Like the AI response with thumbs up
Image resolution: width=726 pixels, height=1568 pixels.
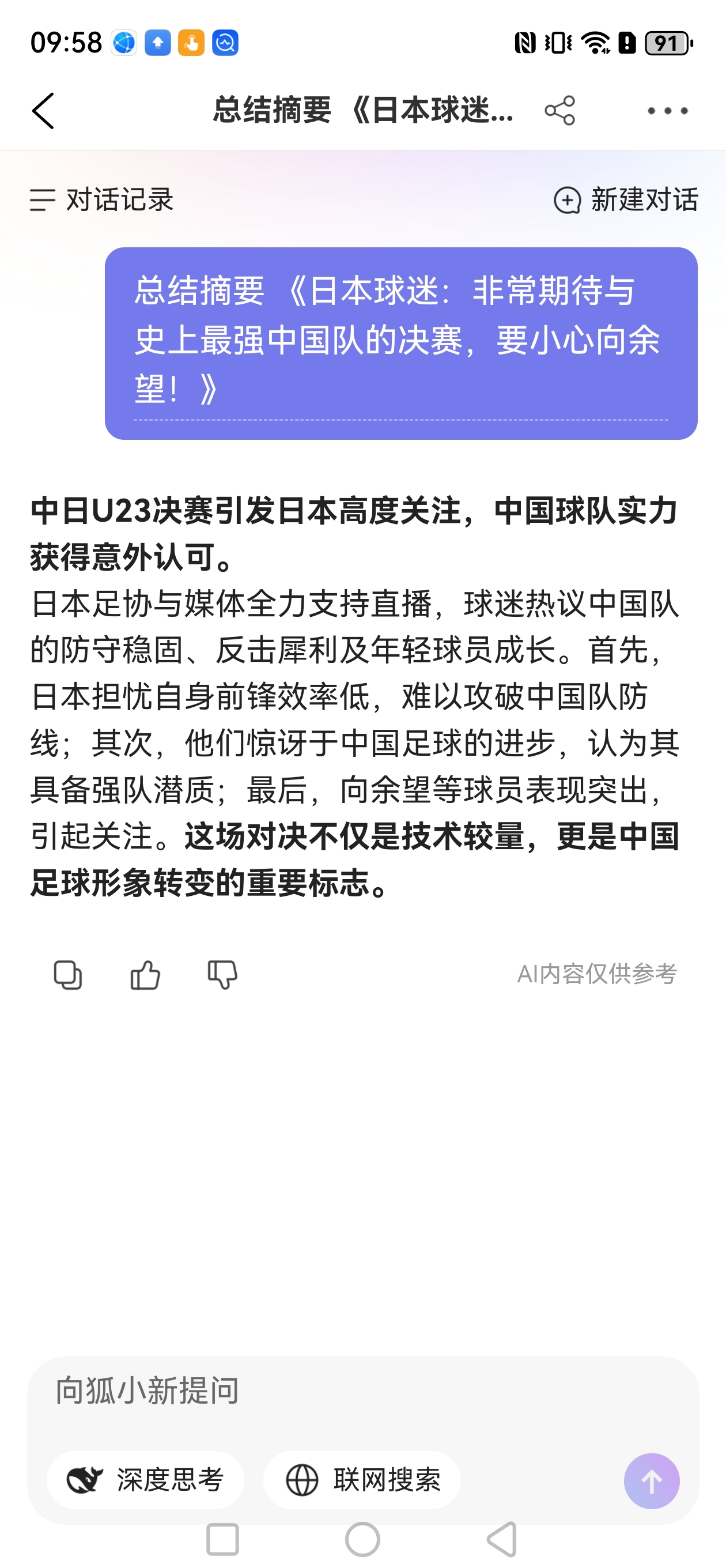click(145, 974)
